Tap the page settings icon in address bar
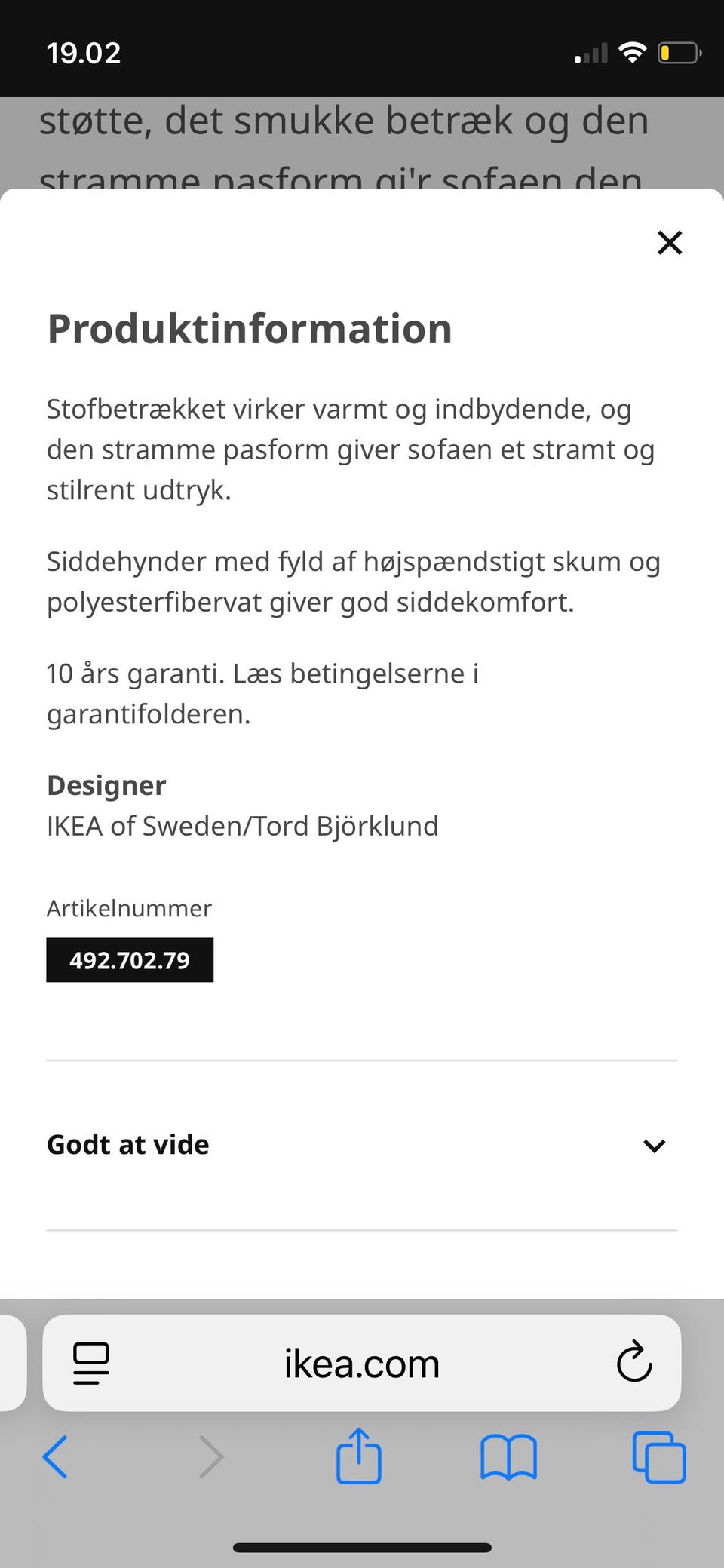The image size is (724, 1568). (90, 1363)
